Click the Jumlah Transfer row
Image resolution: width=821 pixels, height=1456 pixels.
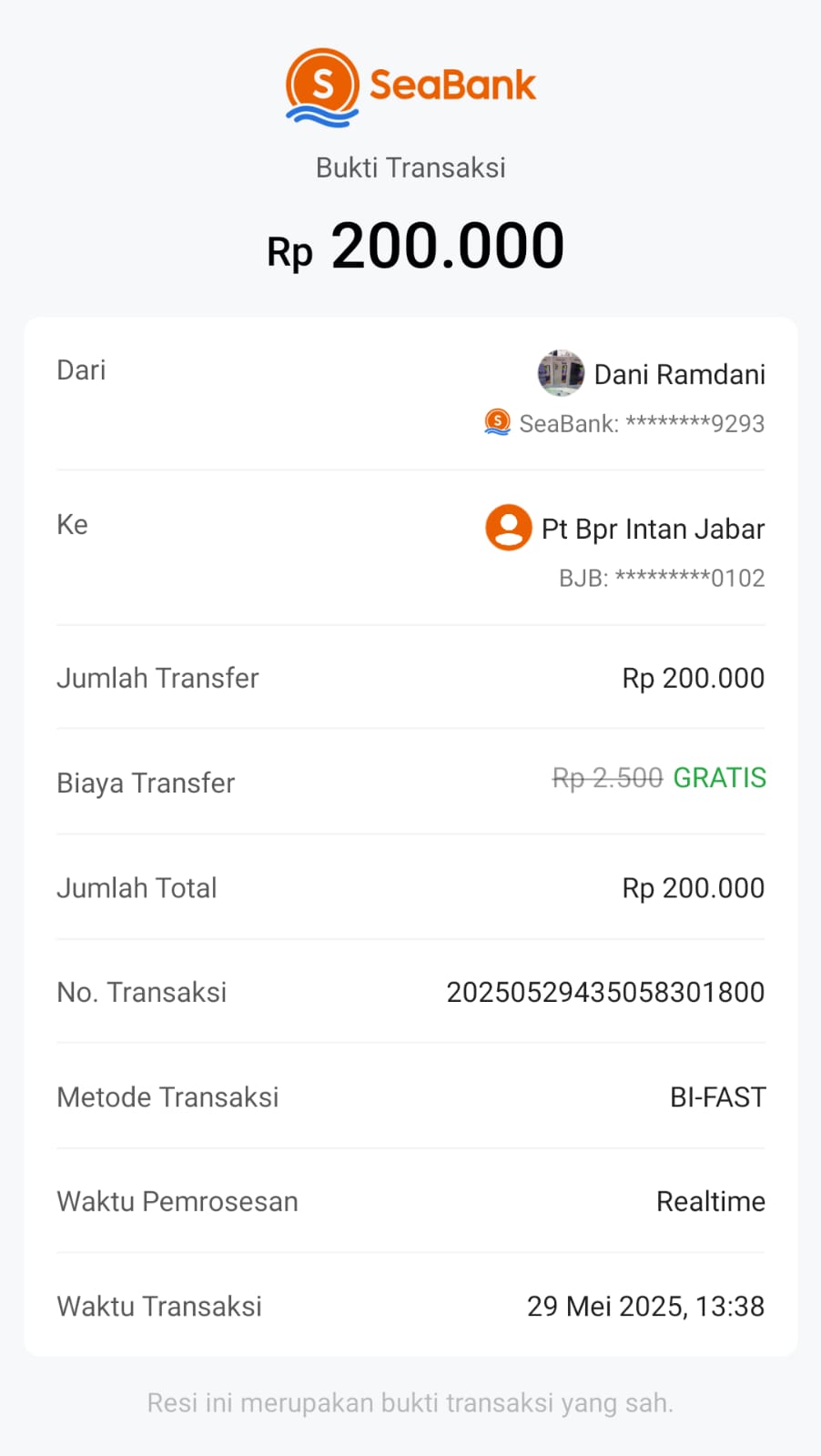[410, 677]
